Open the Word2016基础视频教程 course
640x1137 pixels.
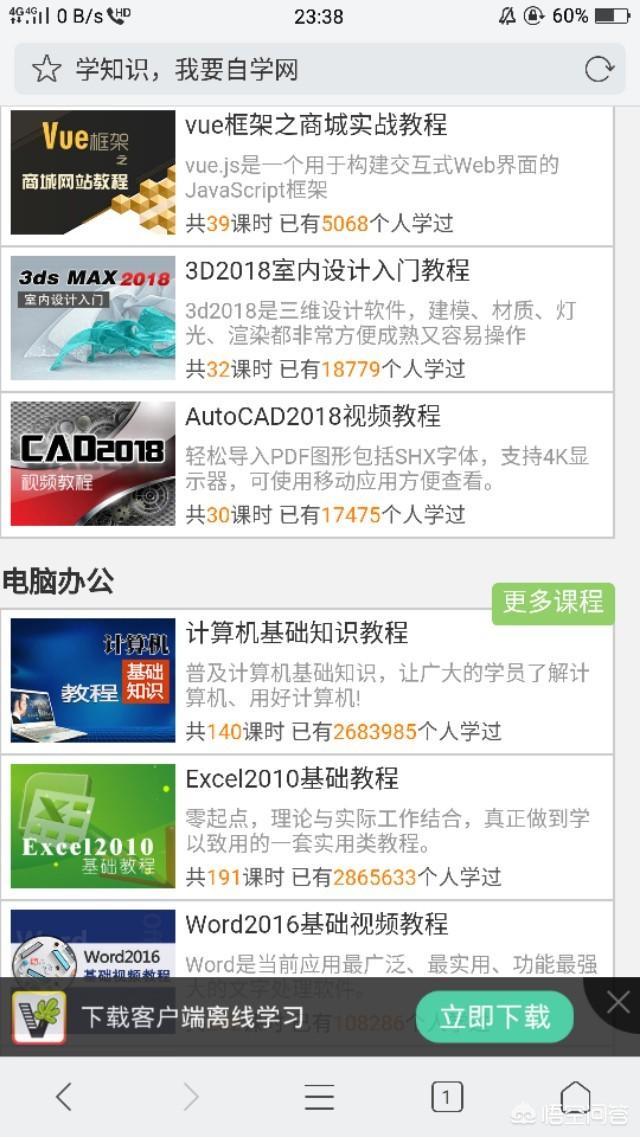317,924
